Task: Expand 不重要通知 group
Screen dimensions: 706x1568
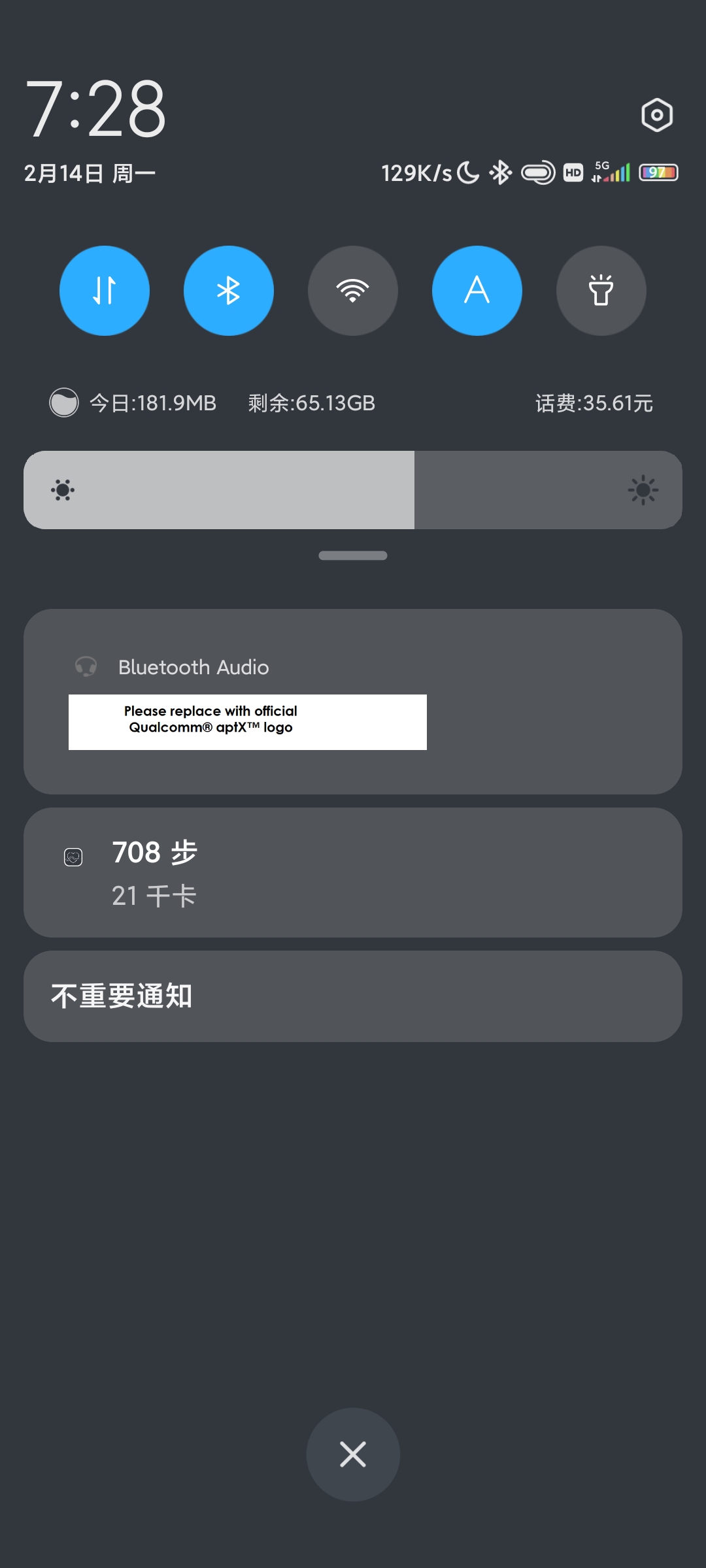Action: click(353, 996)
